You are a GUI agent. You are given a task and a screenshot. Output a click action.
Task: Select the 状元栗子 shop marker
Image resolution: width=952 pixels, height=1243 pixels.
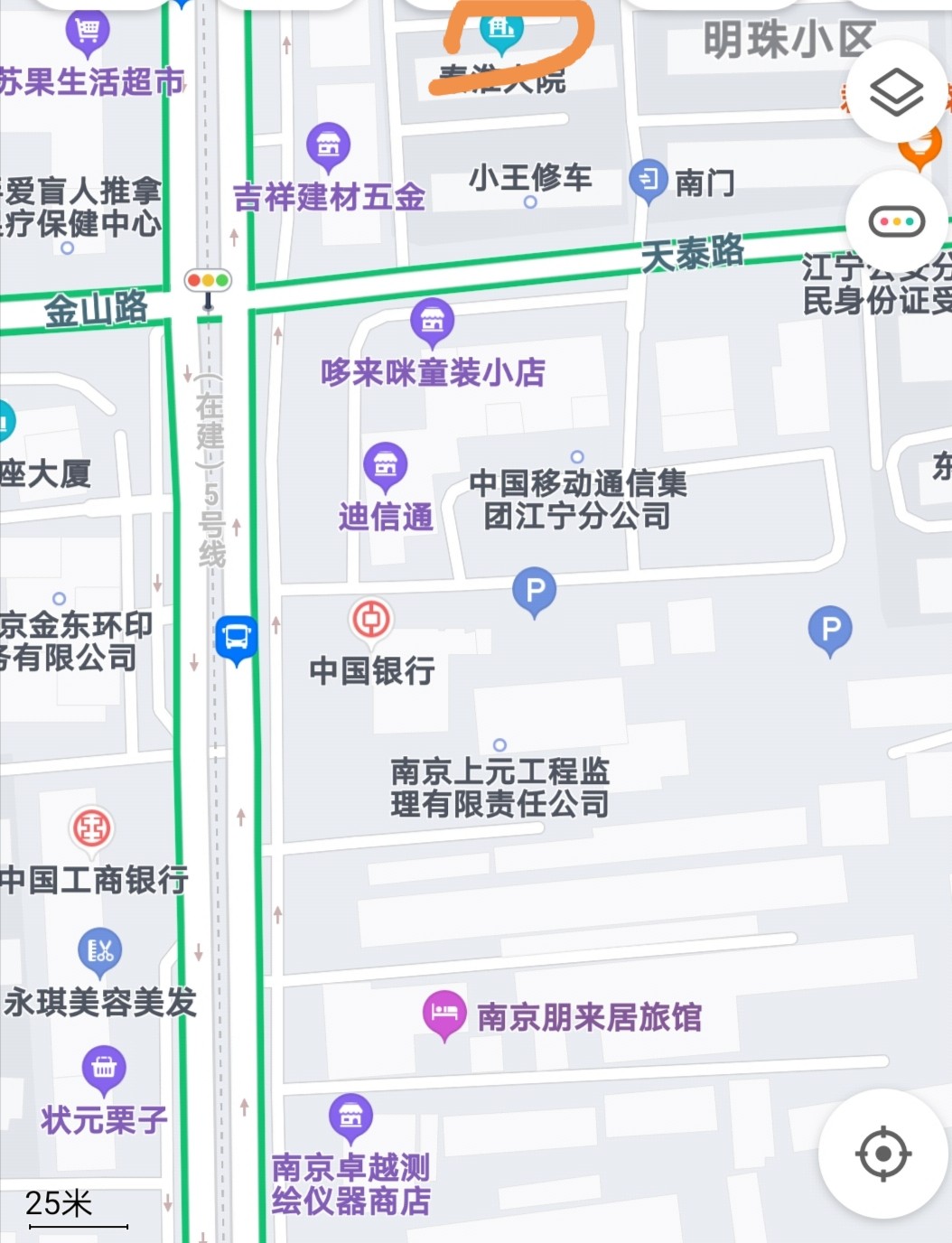pos(106,1069)
